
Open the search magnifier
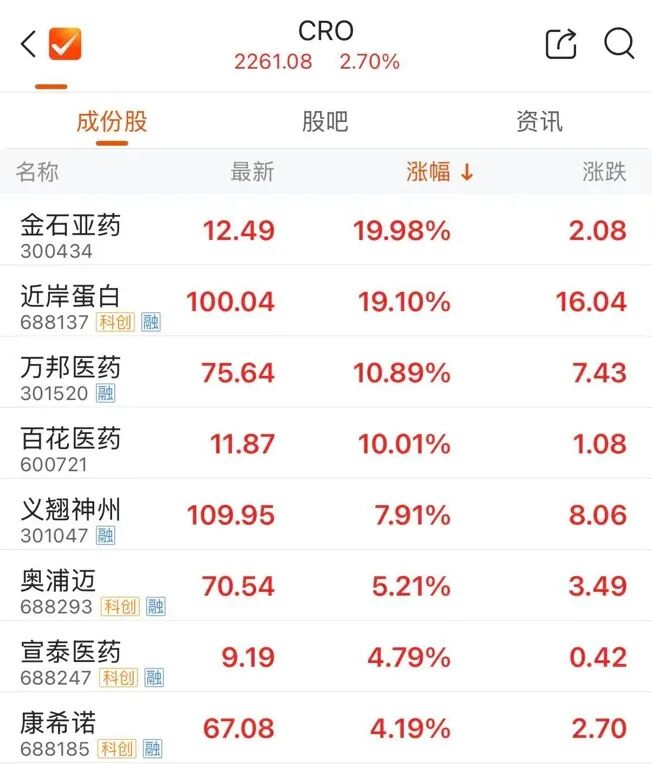click(619, 44)
